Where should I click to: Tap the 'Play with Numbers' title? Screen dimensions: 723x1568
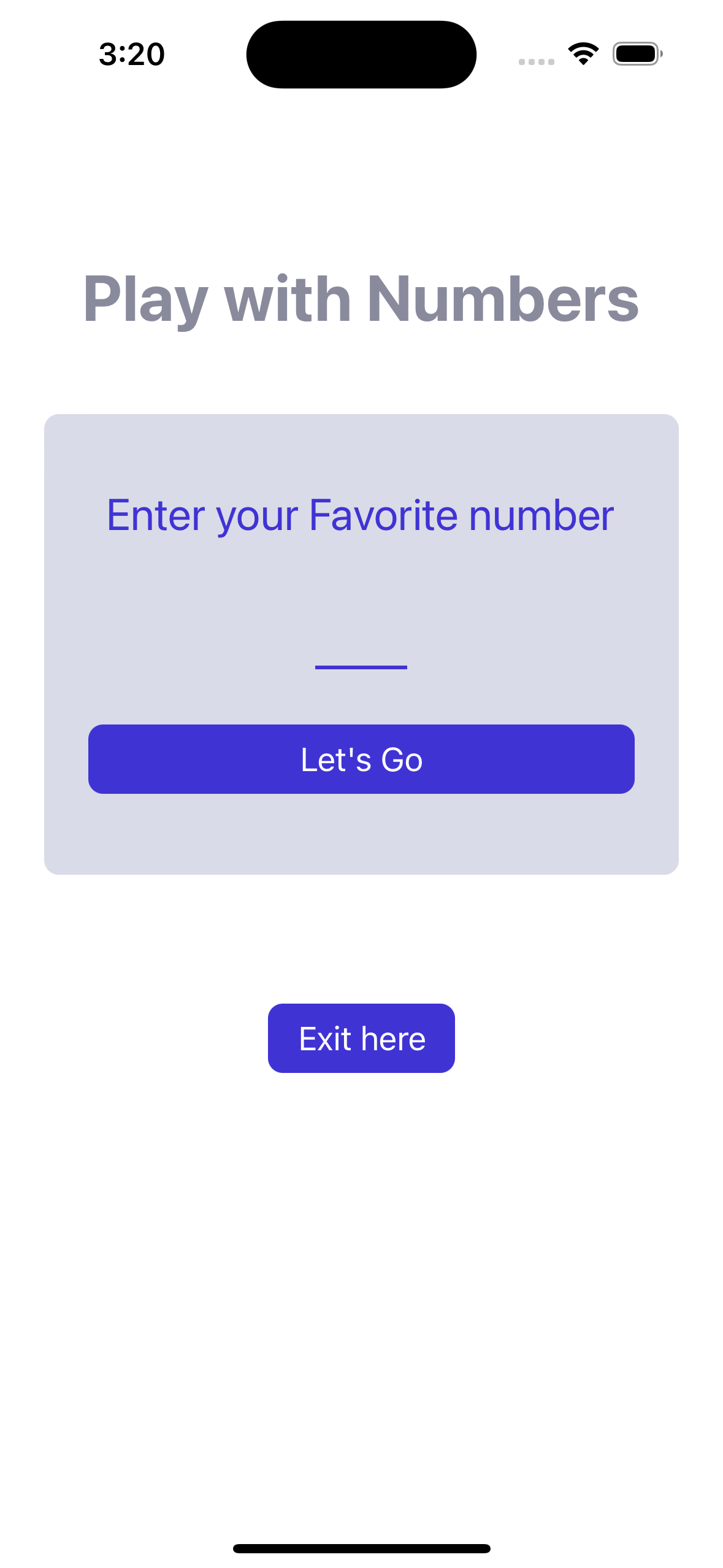pos(361,299)
